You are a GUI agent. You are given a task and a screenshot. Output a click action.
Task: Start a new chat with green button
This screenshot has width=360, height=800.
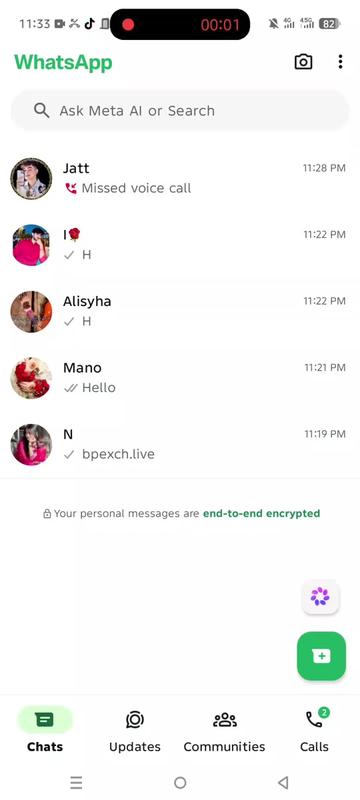pos(321,656)
